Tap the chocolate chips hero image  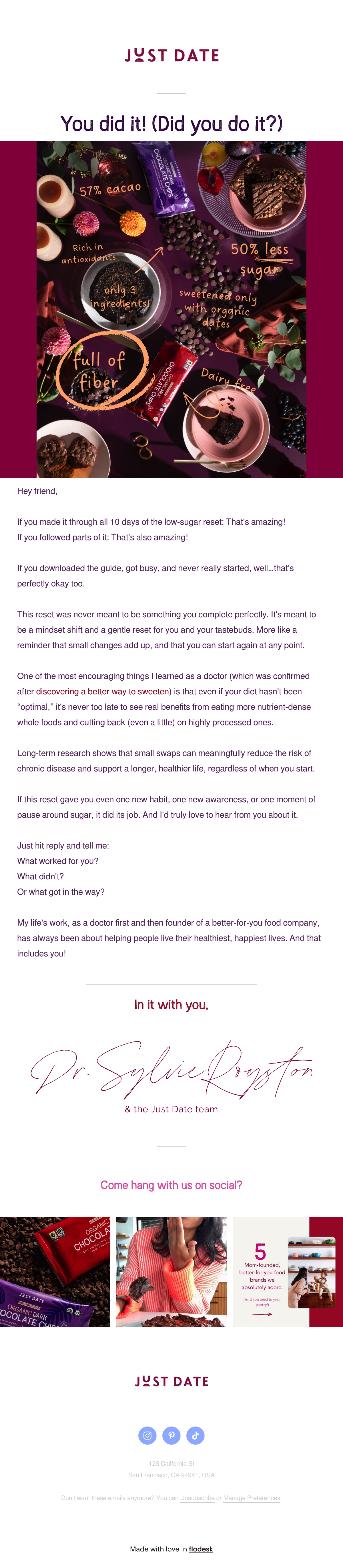pos(171,309)
